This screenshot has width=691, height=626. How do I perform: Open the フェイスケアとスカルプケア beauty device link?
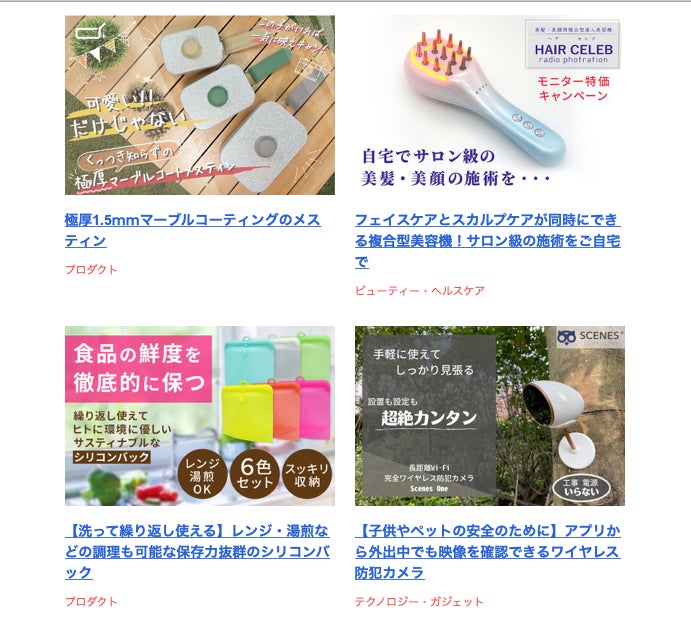click(487, 241)
